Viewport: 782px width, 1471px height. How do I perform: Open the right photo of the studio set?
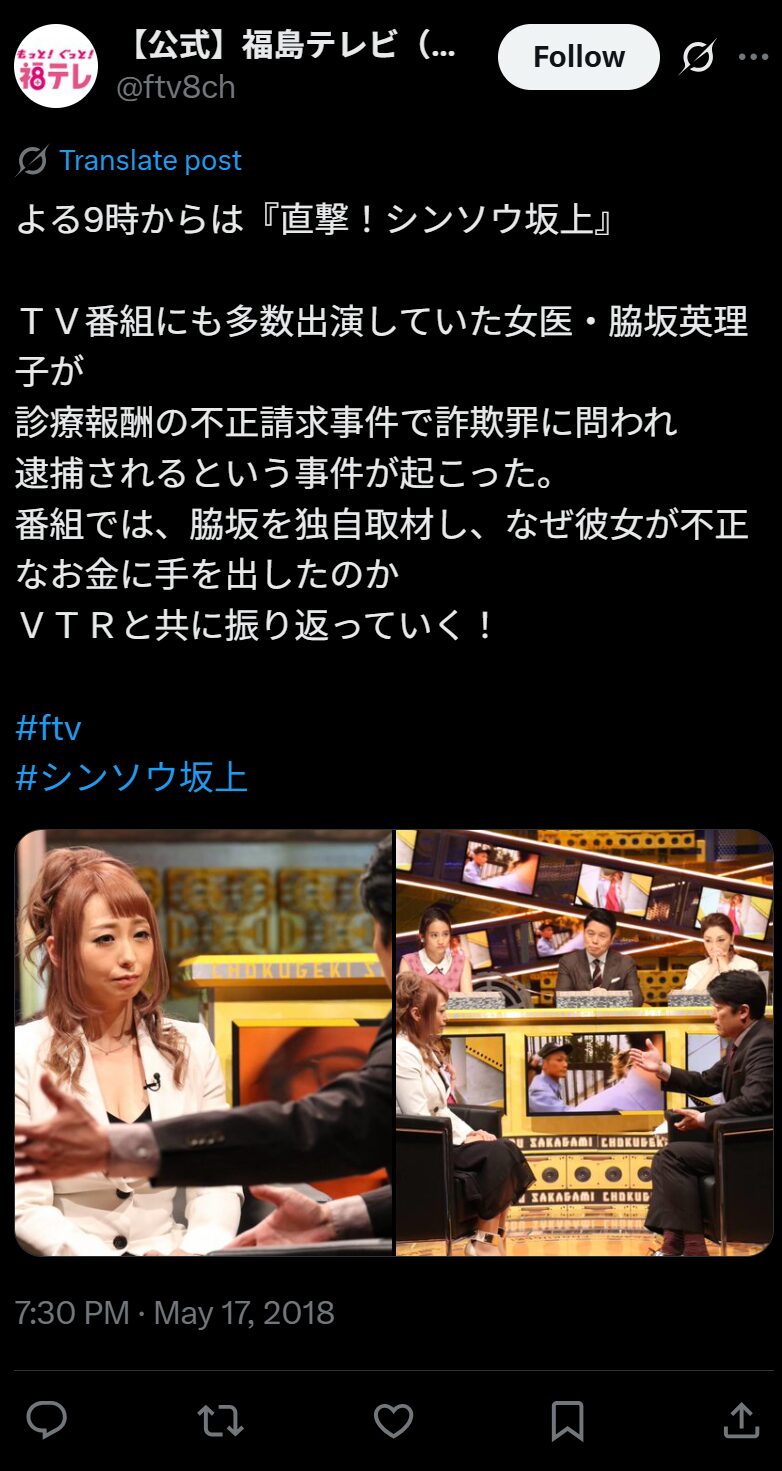pos(584,1042)
